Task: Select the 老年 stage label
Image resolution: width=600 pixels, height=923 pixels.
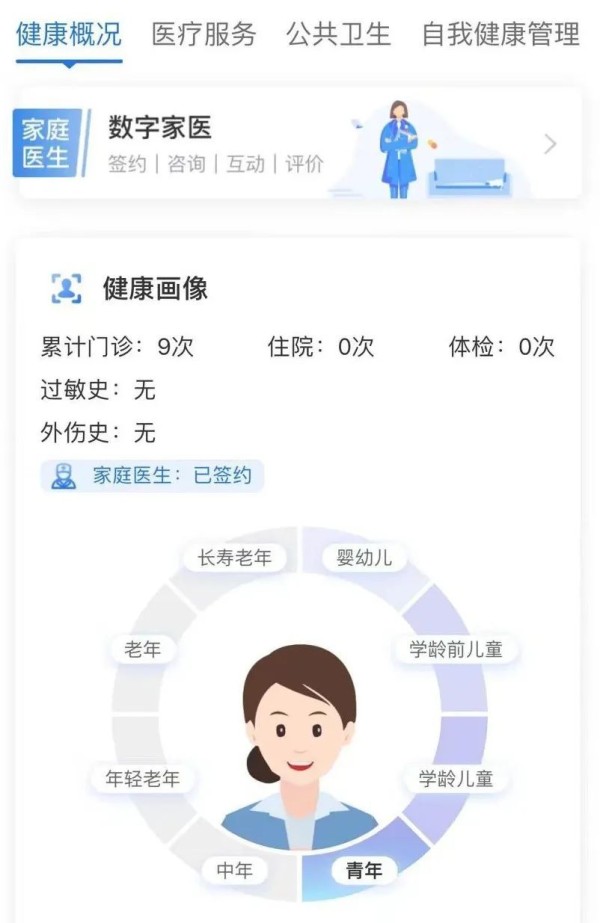Action: tap(142, 649)
